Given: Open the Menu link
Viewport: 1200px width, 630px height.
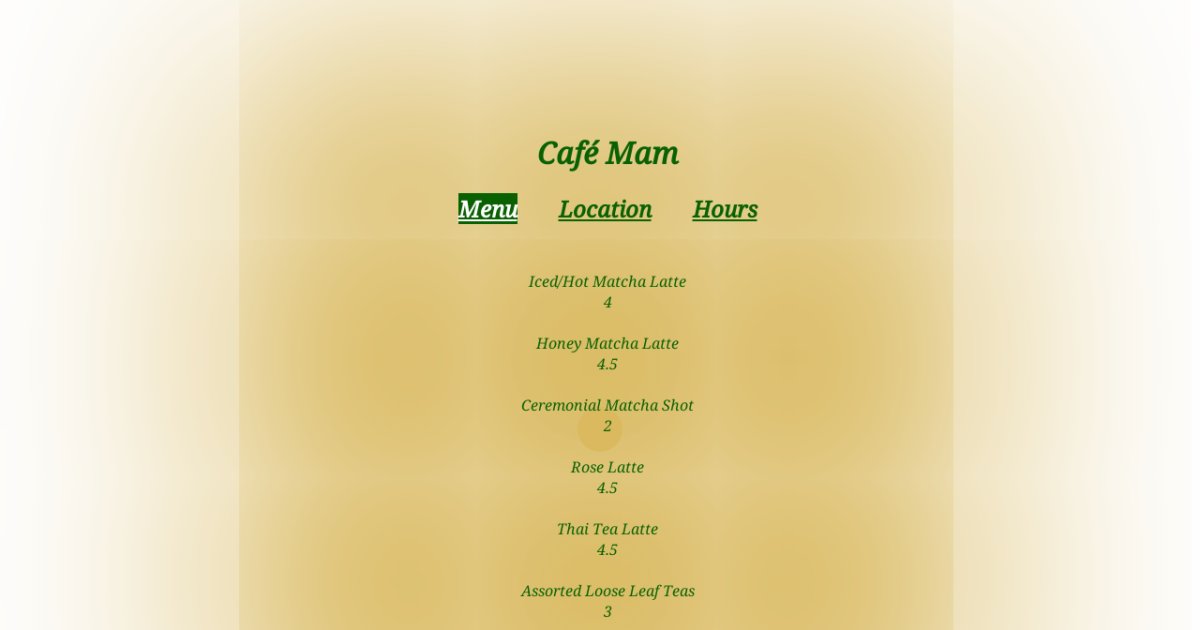Looking at the screenshot, I should [488, 209].
